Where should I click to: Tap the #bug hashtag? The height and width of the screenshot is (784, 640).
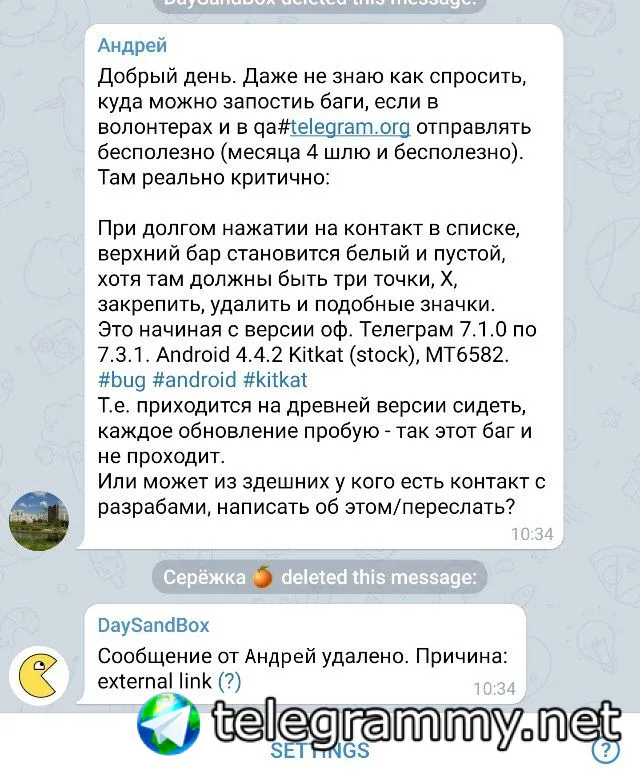[124, 380]
